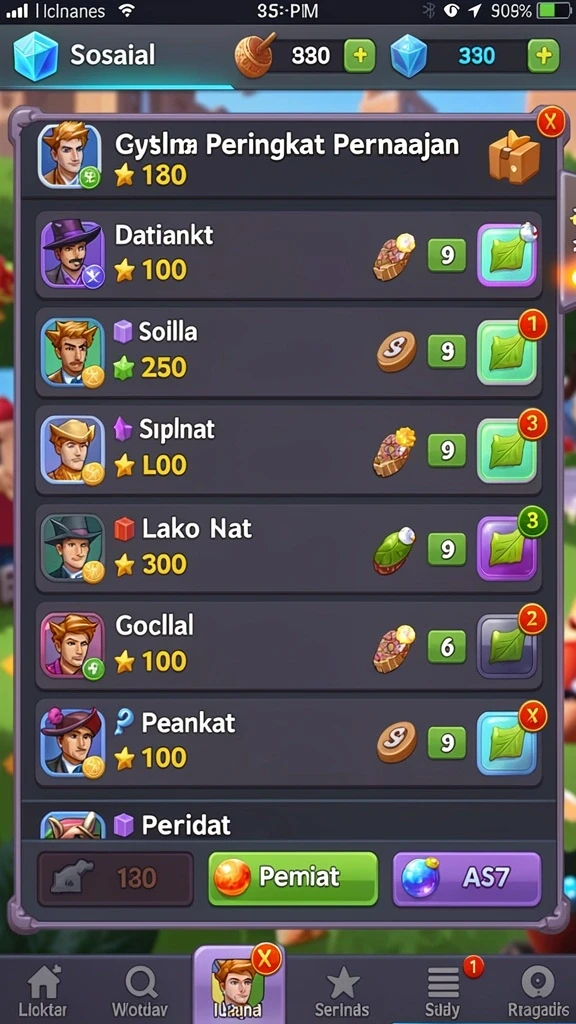This screenshot has width=576, height=1024.
Task: Go to the Lioktar home tab
Action: point(43,990)
